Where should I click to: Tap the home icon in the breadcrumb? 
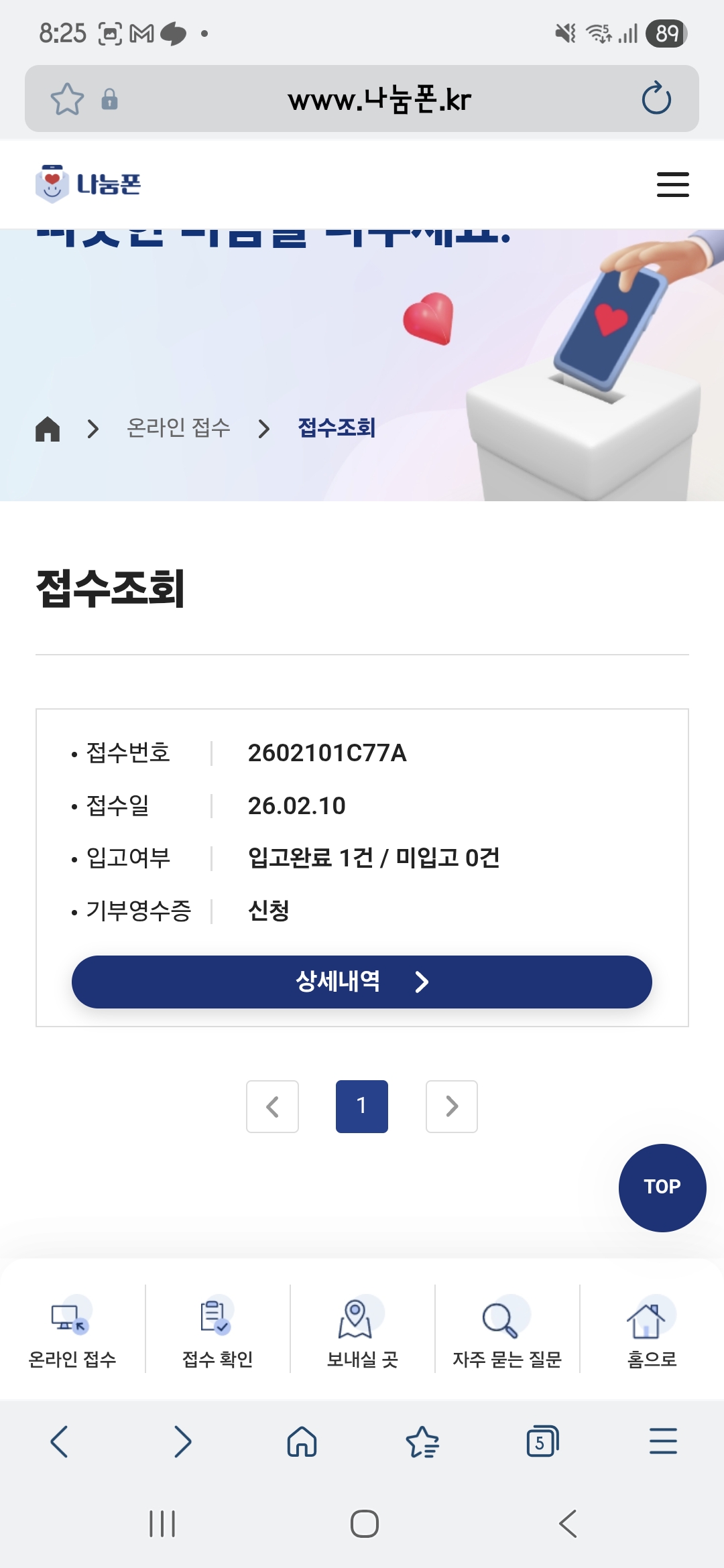[x=48, y=429]
